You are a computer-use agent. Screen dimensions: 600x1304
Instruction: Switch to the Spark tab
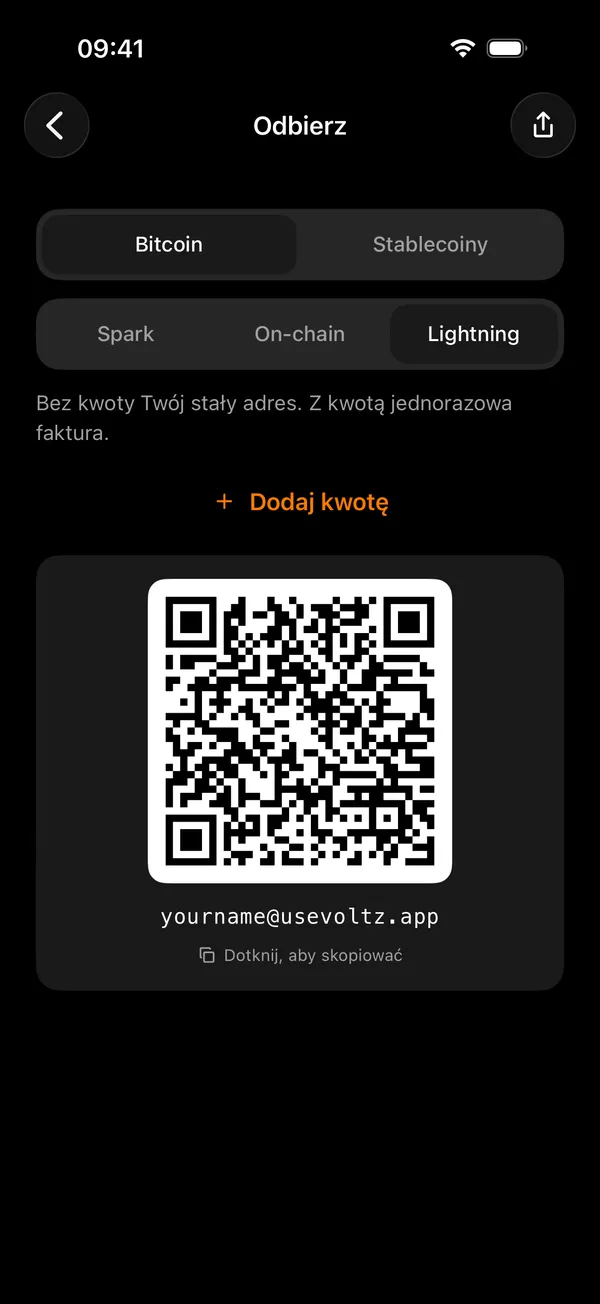click(x=126, y=334)
